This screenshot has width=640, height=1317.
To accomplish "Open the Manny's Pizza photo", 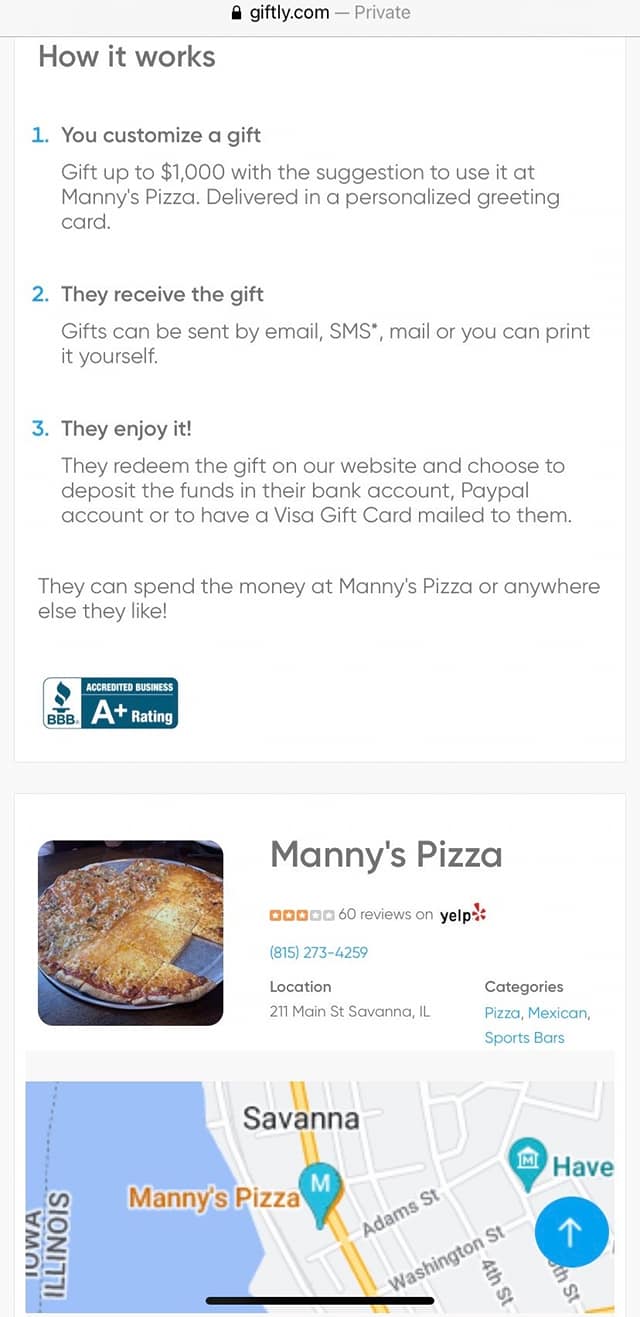I will coord(130,933).
